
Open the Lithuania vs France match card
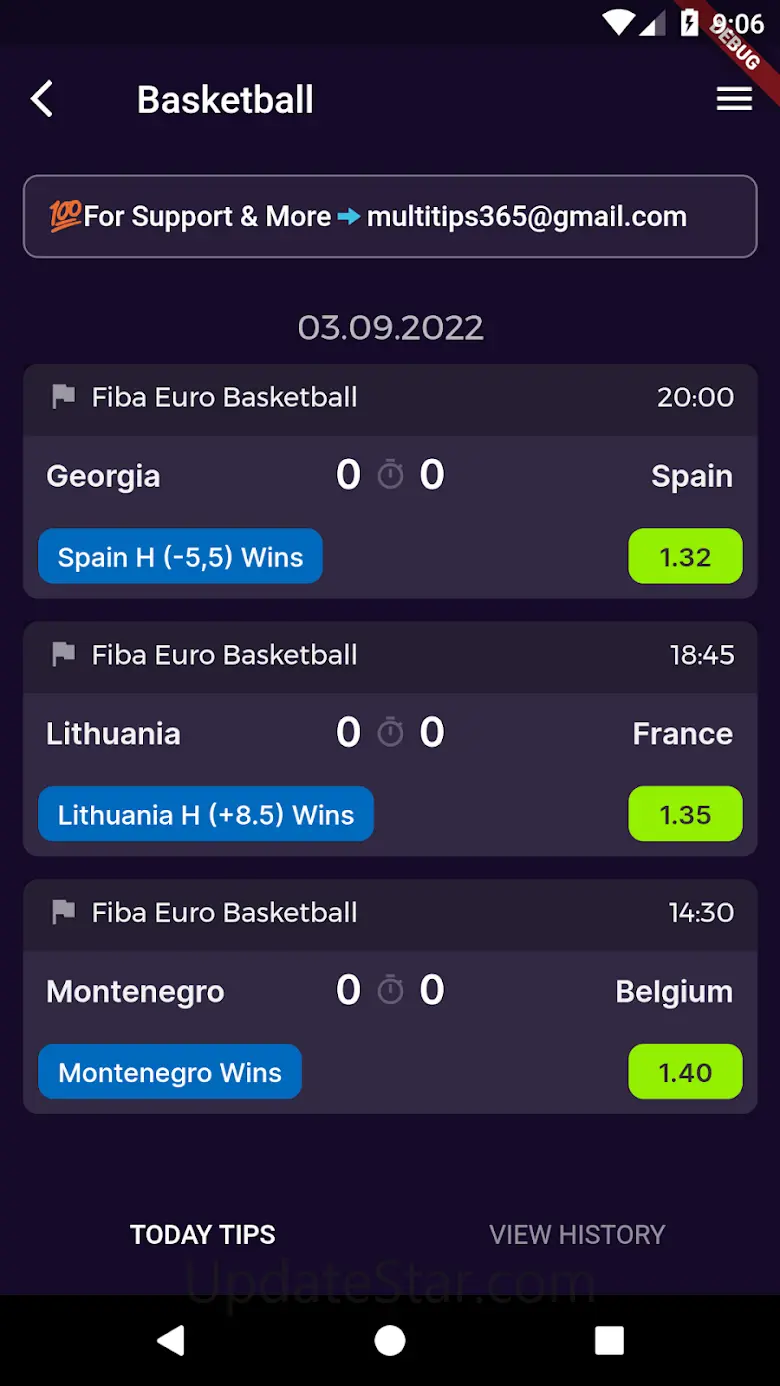390,734
